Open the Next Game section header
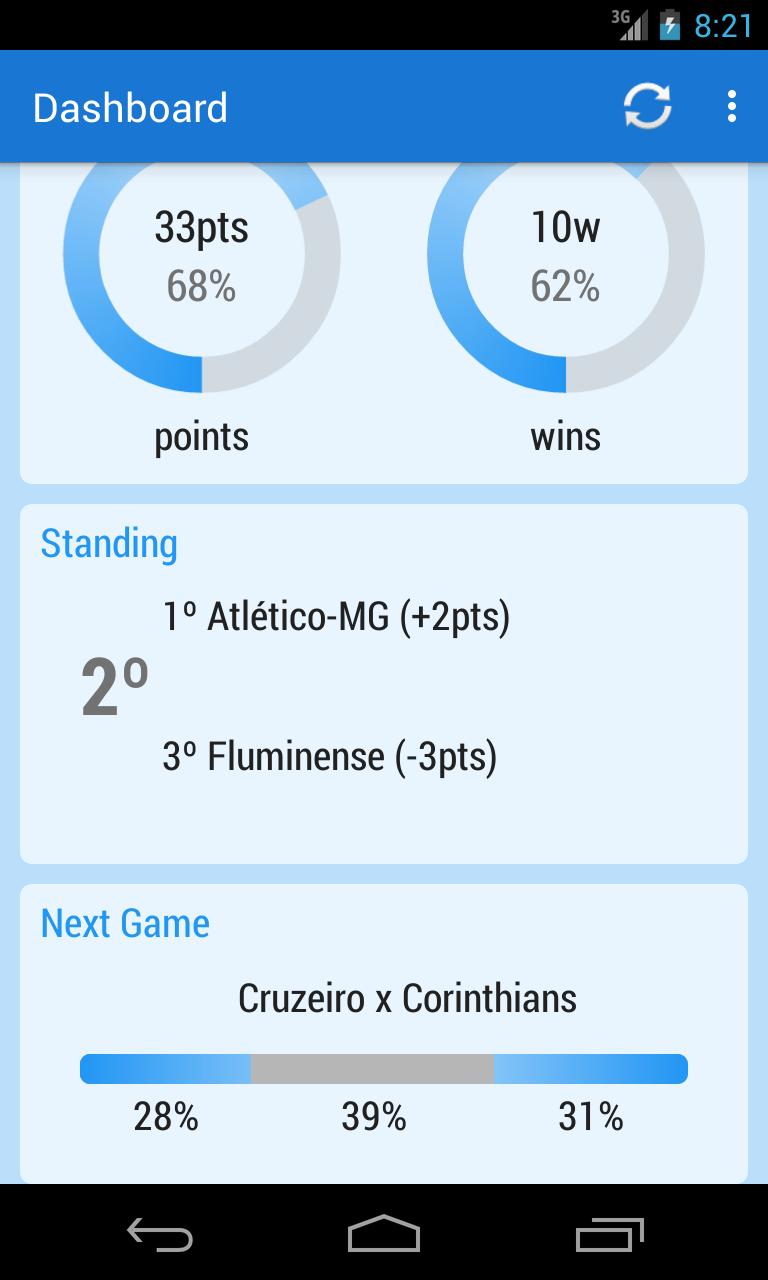The height and width of the screenshot is (1280, 768). click(125, 923)
